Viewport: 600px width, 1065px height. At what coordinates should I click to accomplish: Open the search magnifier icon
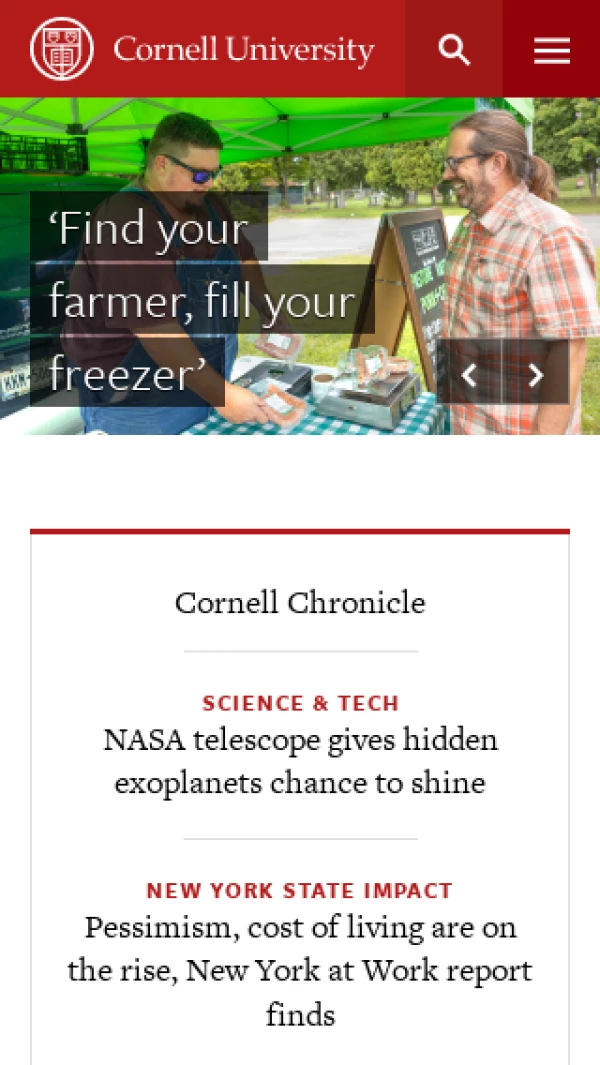[454, 49]
